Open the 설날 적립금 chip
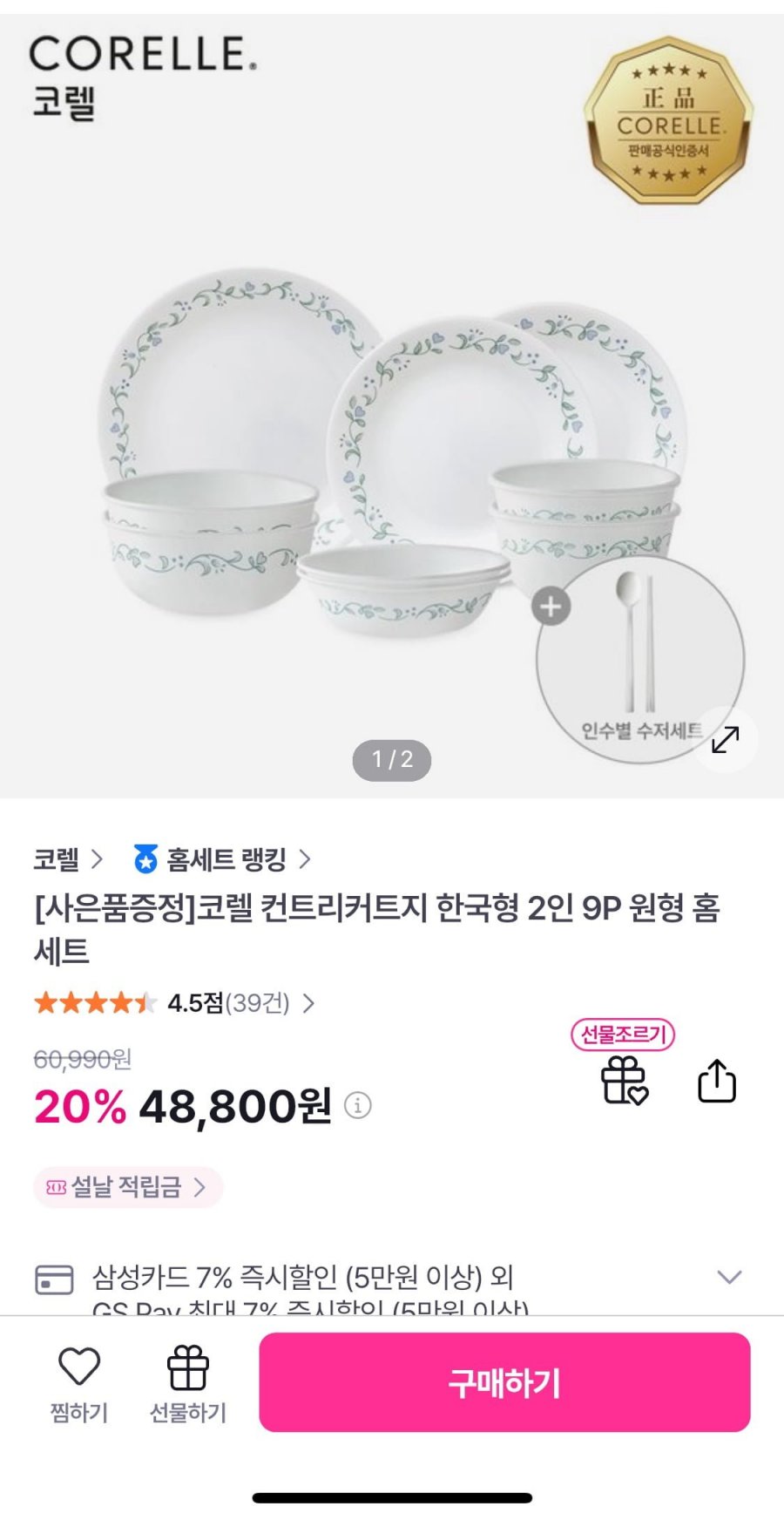The height and width of the screenshot is (1520, 784). (128, 1187)
